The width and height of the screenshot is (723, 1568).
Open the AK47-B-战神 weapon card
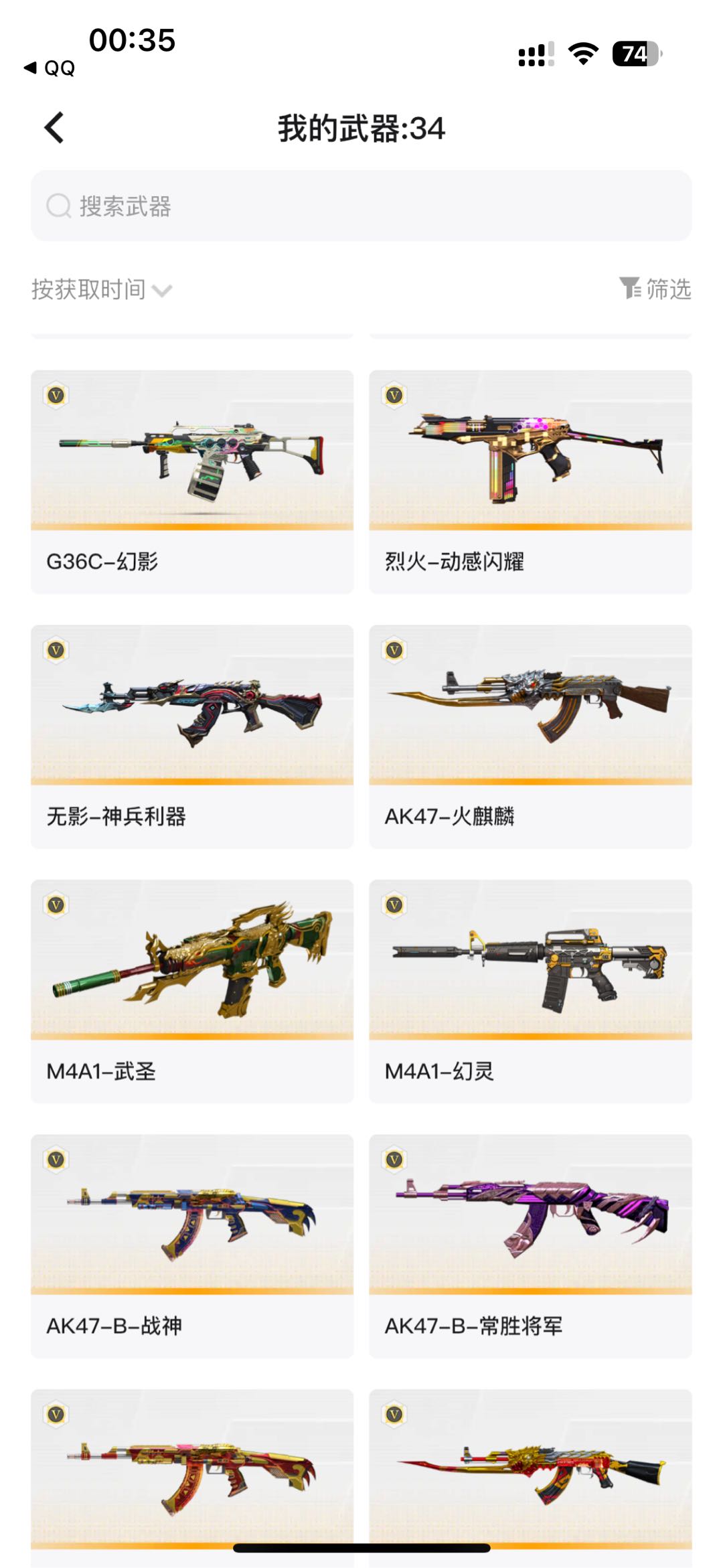click(x=192, y=1246)
